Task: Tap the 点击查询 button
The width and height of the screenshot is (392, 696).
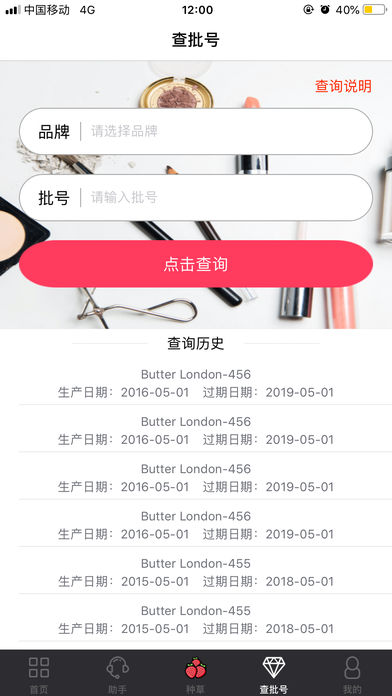Action: (x=196, y=264)
